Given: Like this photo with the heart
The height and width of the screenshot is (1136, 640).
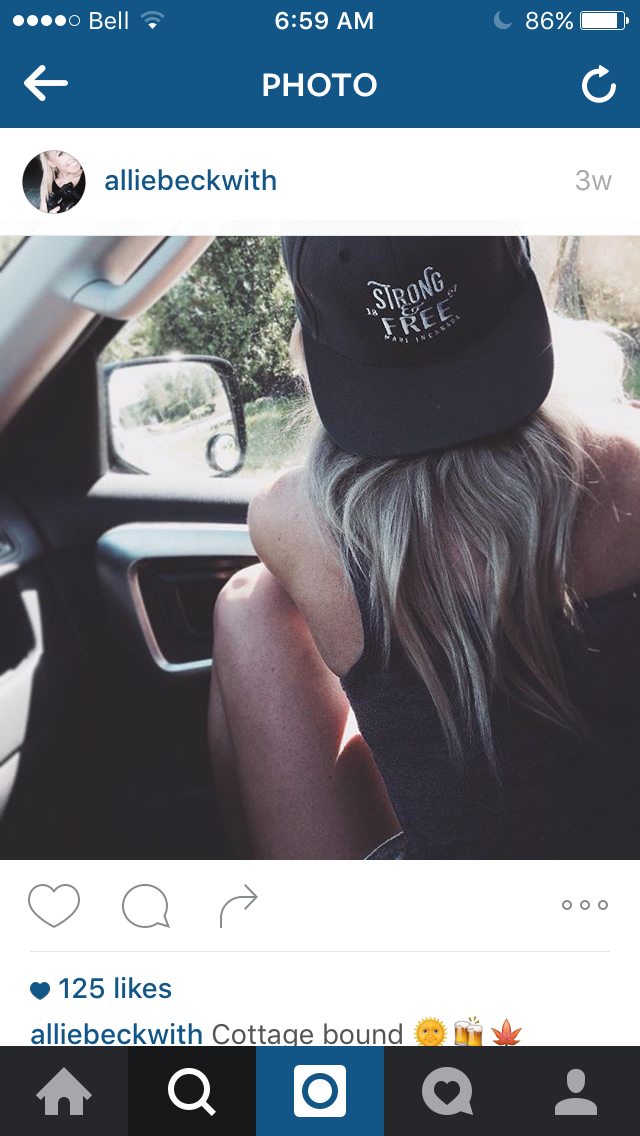Looking at the screenshot, I should click(x=53, y=906).
